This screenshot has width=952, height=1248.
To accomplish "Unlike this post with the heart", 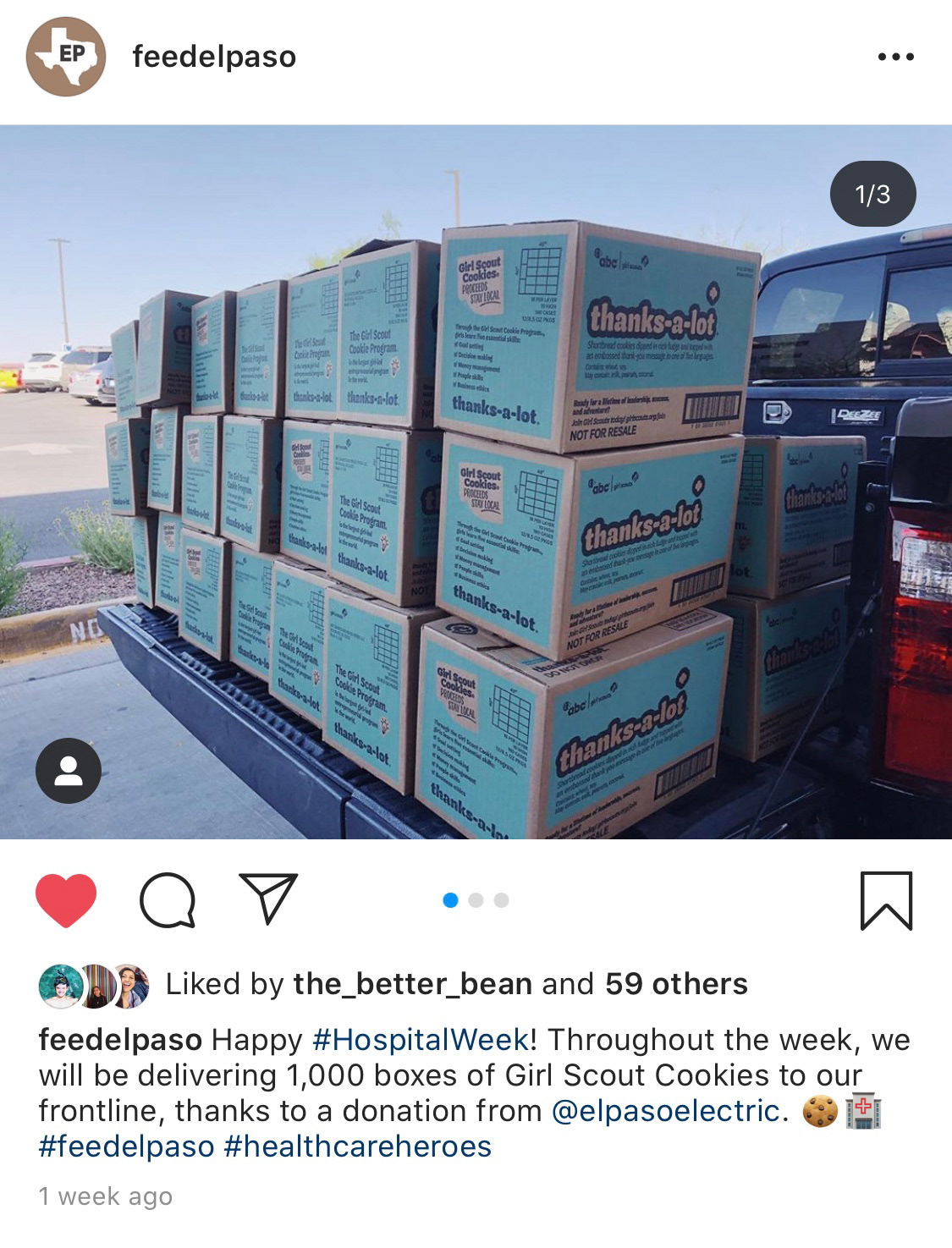I will point(66,900).
